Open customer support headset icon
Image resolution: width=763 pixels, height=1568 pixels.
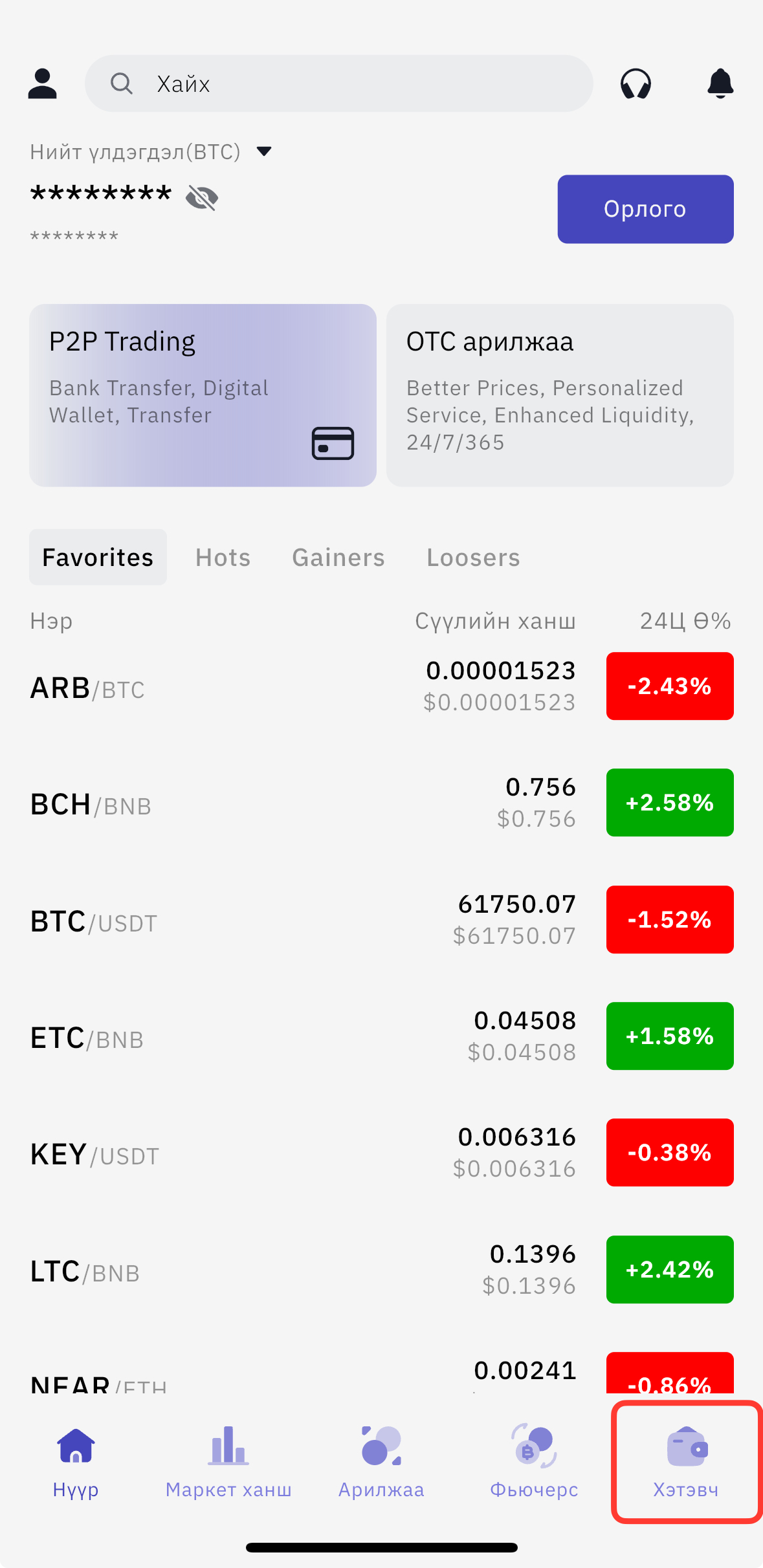click(x=636, y=83)
